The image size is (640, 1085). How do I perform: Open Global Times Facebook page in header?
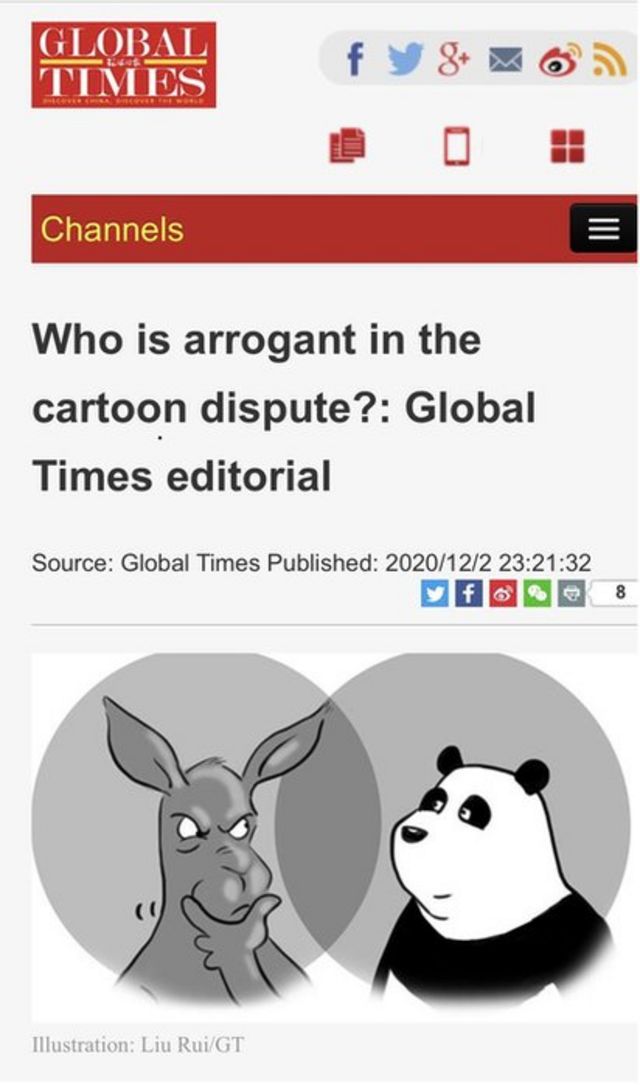coord(354,61)
